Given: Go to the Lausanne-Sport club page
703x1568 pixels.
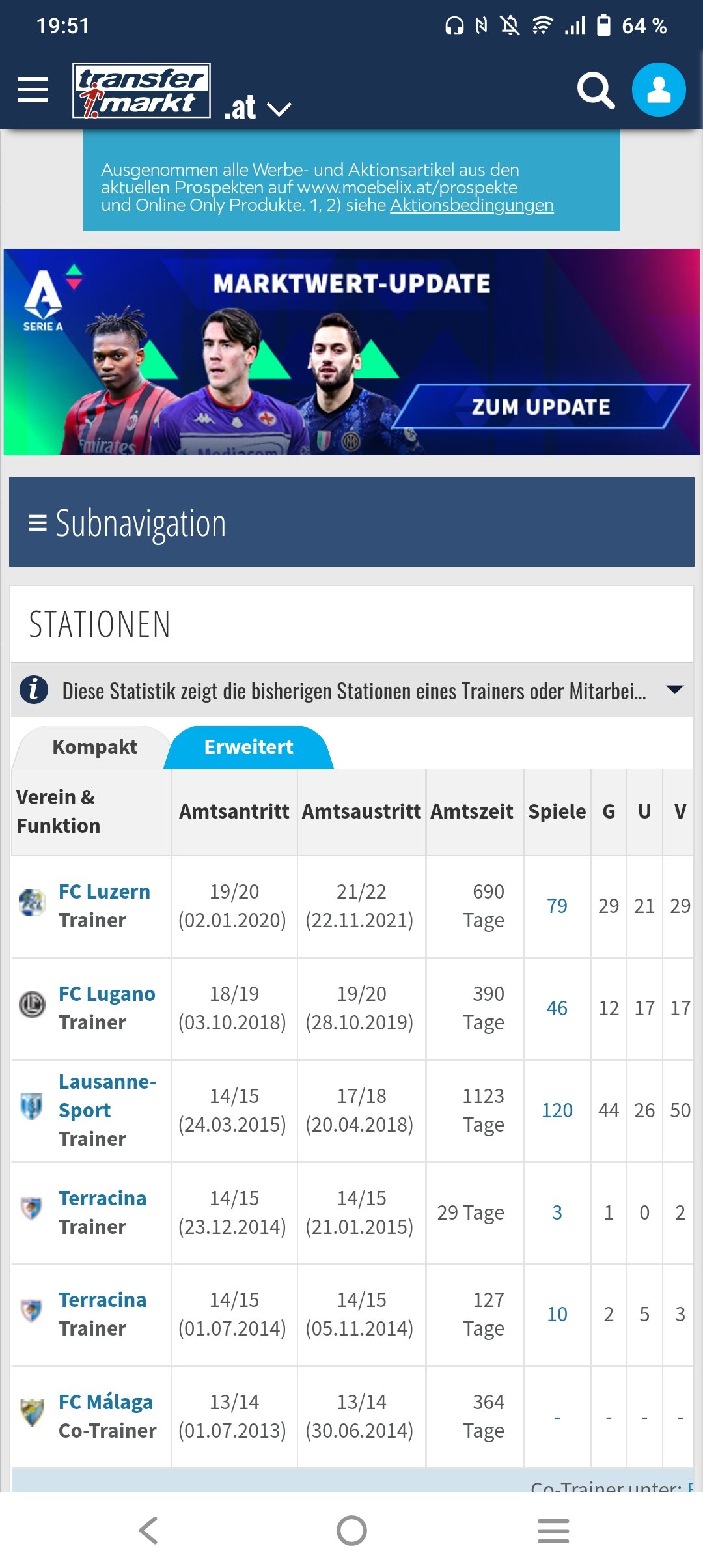Looking at the screenshot, I should click(107, 1096).
